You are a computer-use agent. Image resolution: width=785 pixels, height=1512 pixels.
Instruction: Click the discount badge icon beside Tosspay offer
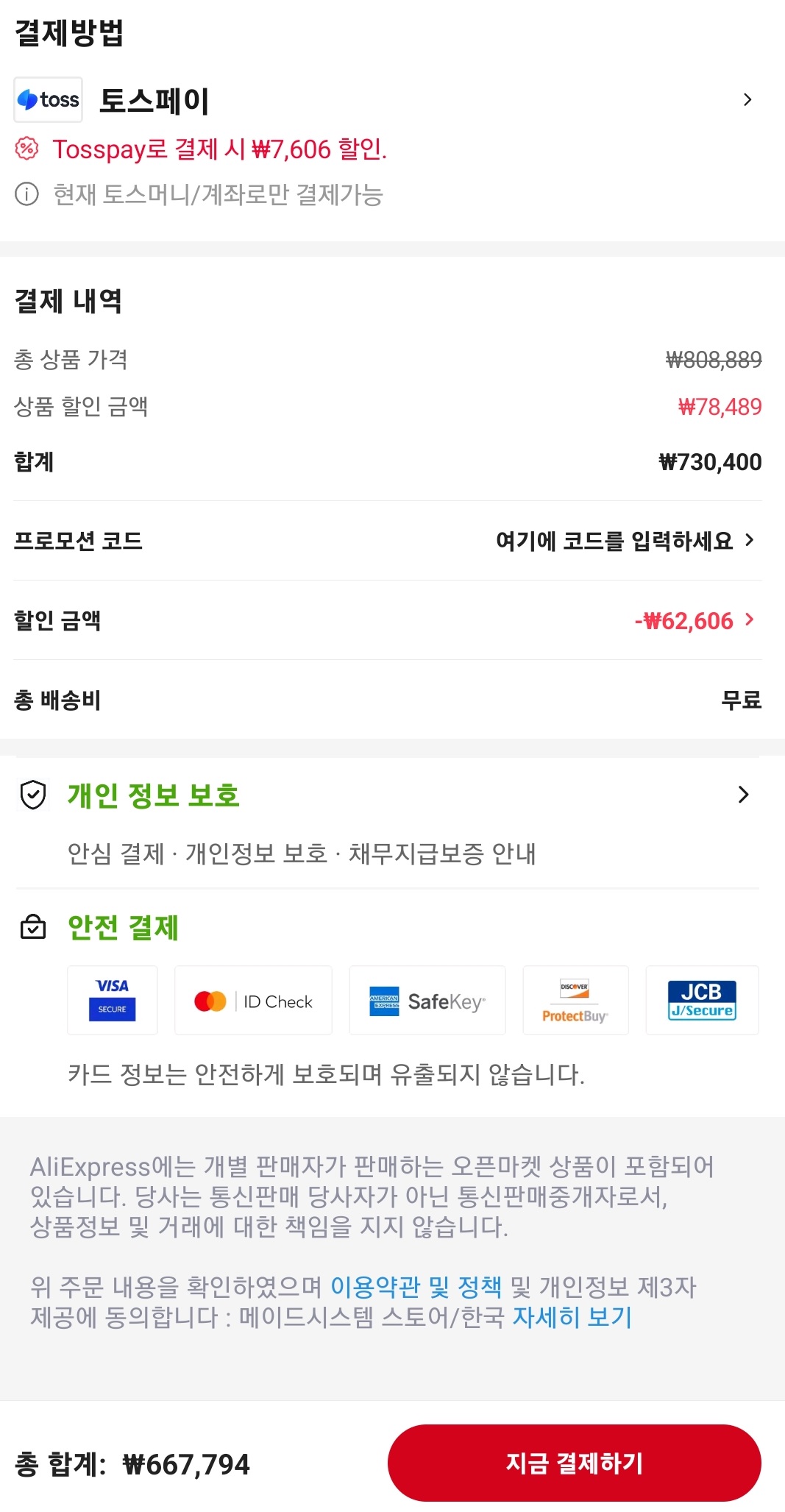27,149
